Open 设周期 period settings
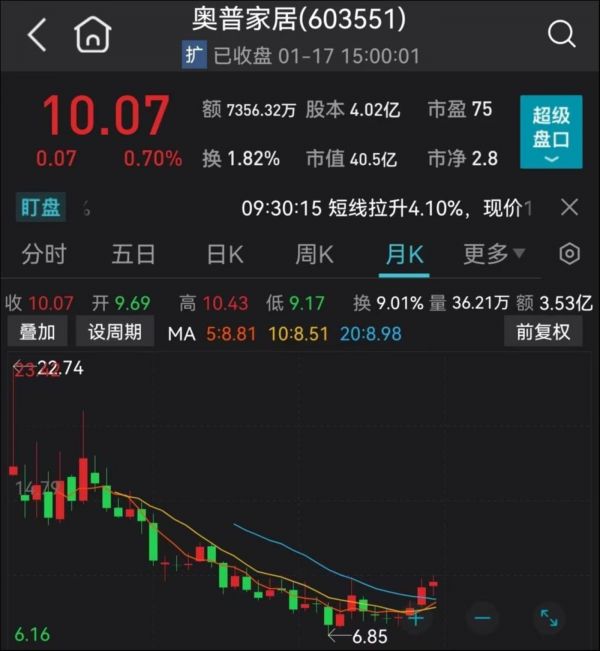Viewport: 600px width, 651px height. [115, 333]
